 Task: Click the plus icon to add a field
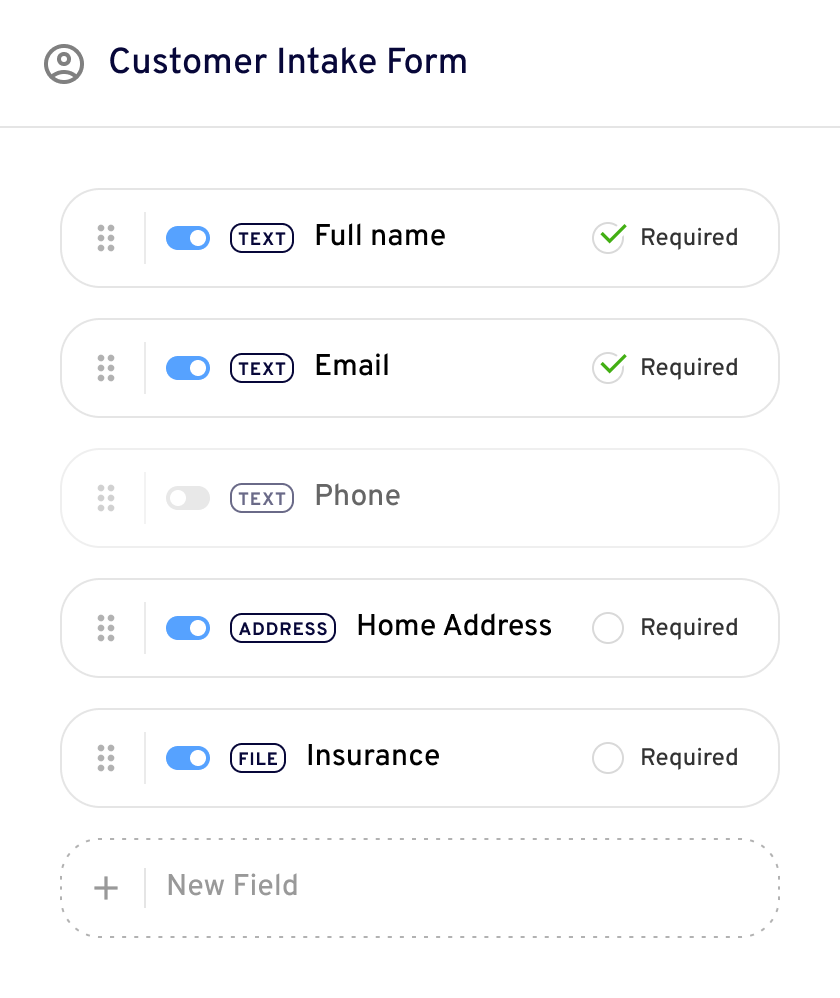point(105,887)
